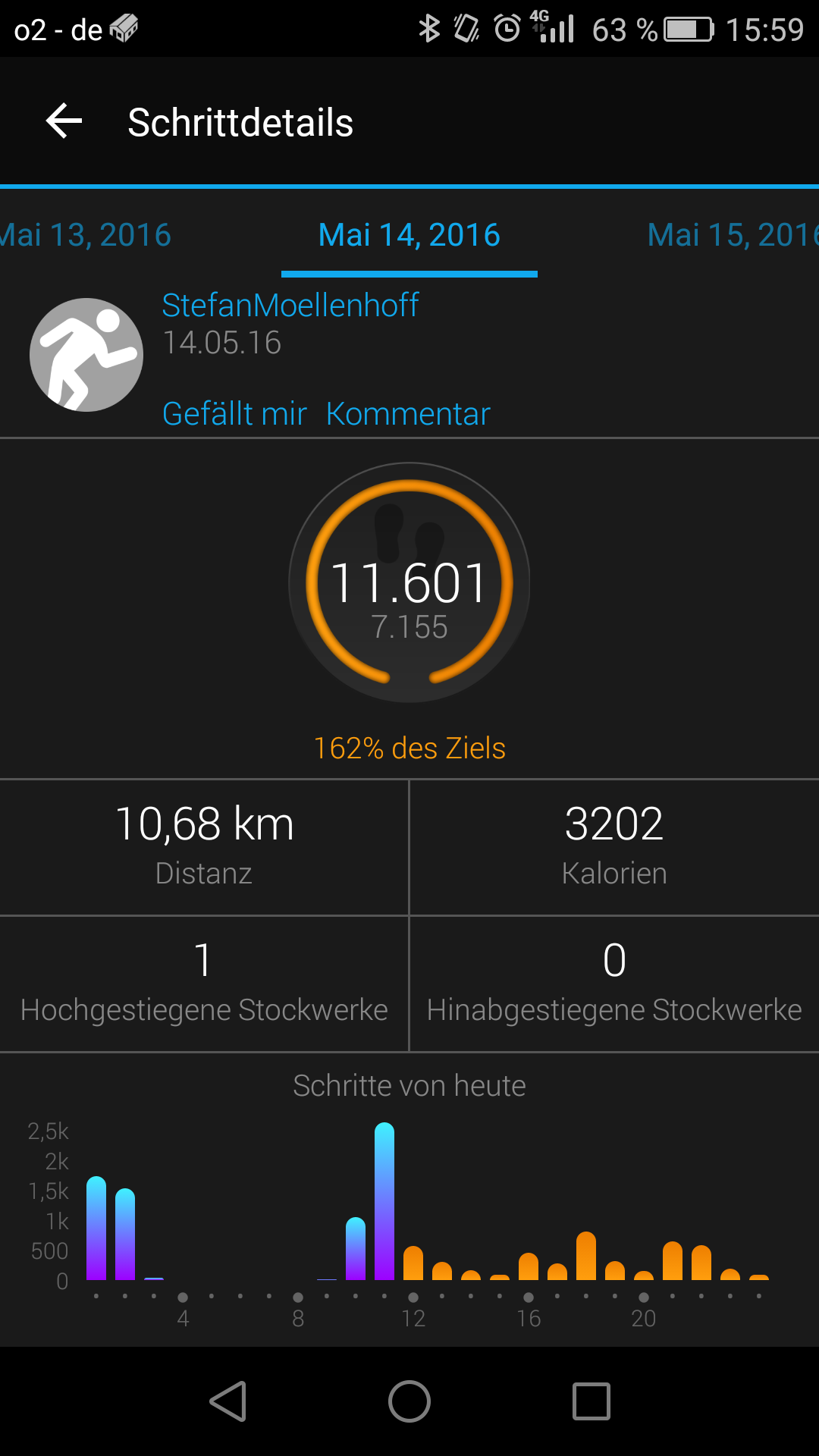
Task: Go back from Schrittdetails
Action: pyautogui.click(x=64, y=121)
